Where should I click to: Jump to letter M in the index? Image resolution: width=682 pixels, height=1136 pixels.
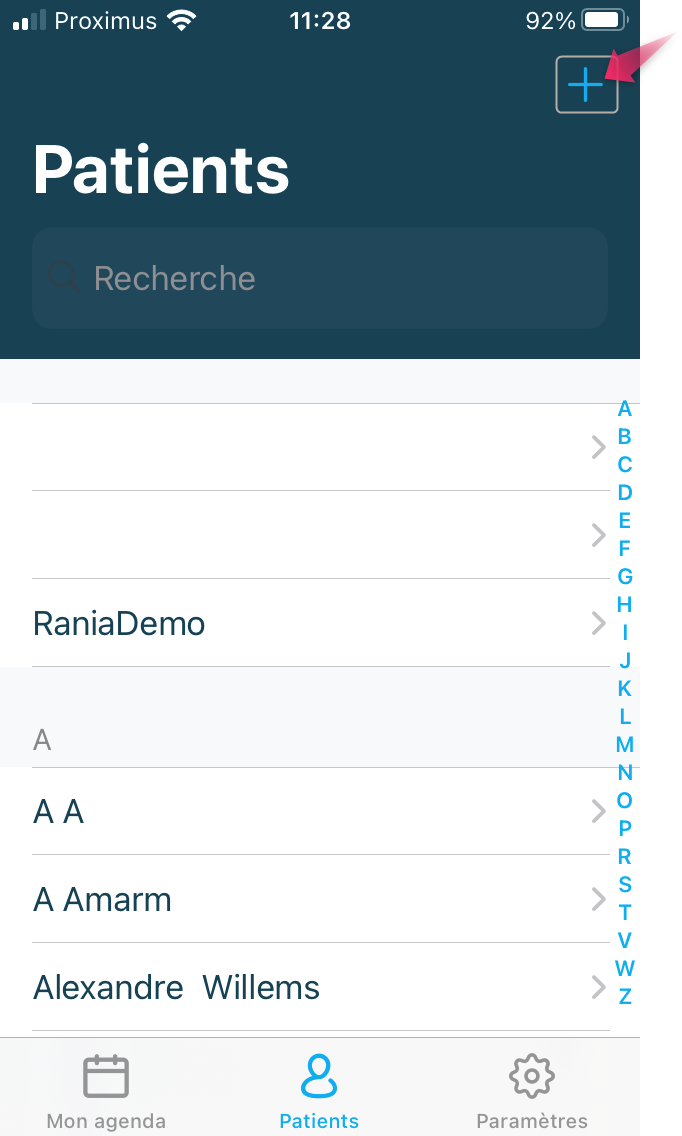tap(625, 745)
